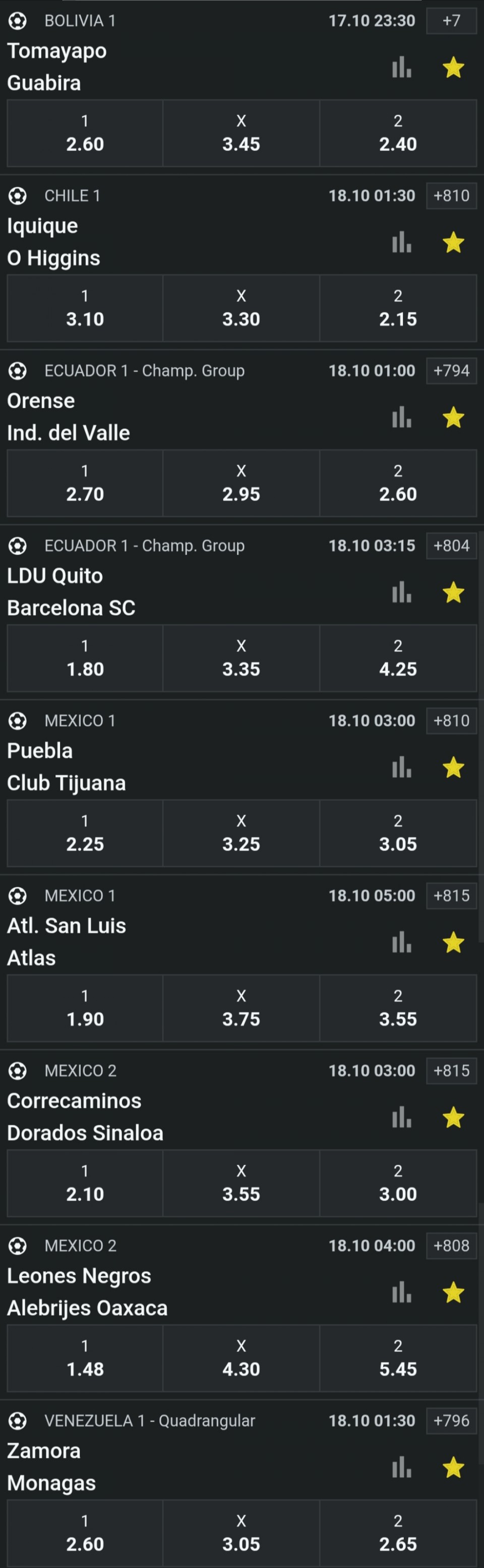Choose LDU Quito to win at 1.80

[x=85, y=658]
